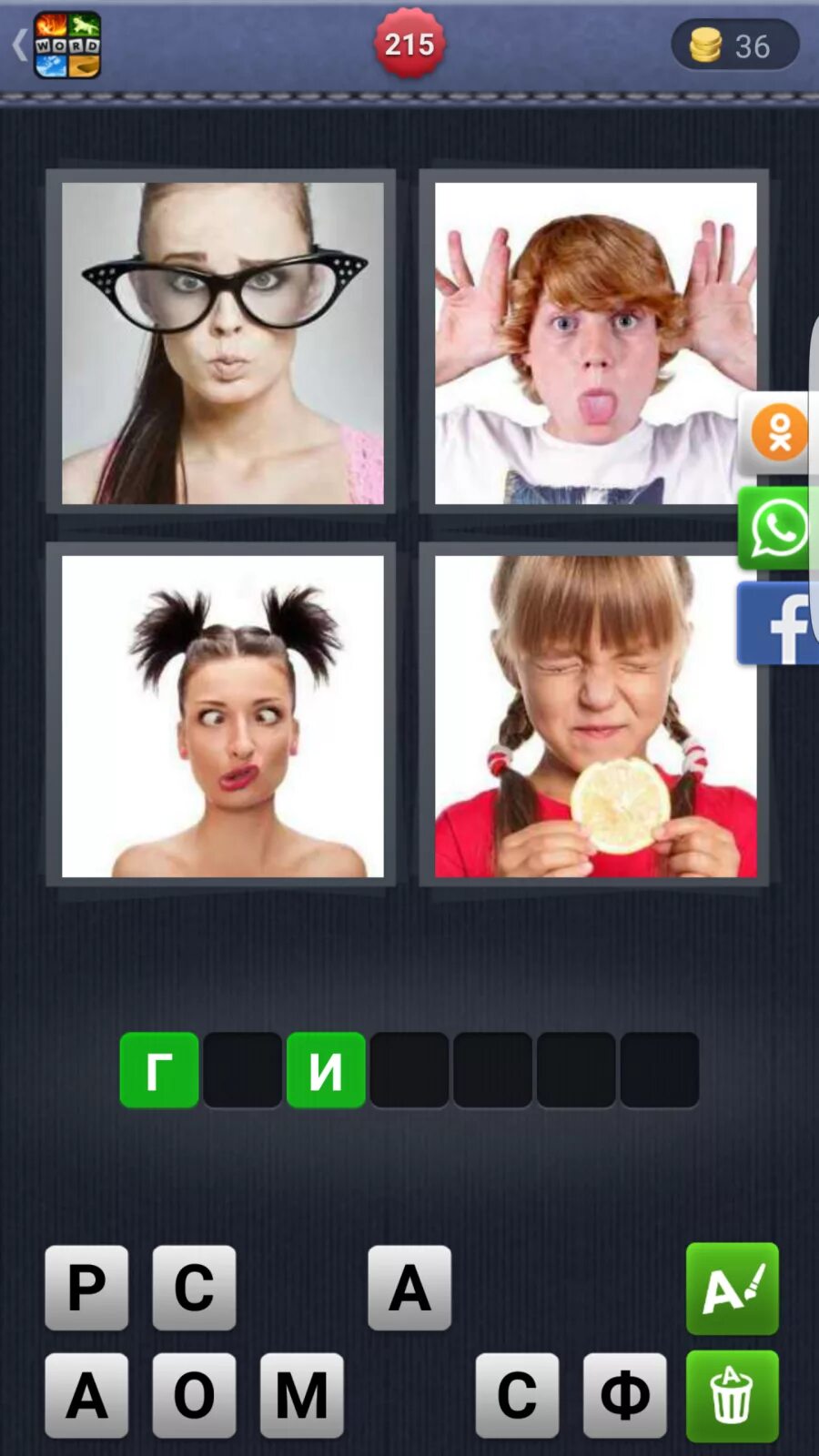
Task: Select the letter Р tile
Action: click(x=86, y=1288)
